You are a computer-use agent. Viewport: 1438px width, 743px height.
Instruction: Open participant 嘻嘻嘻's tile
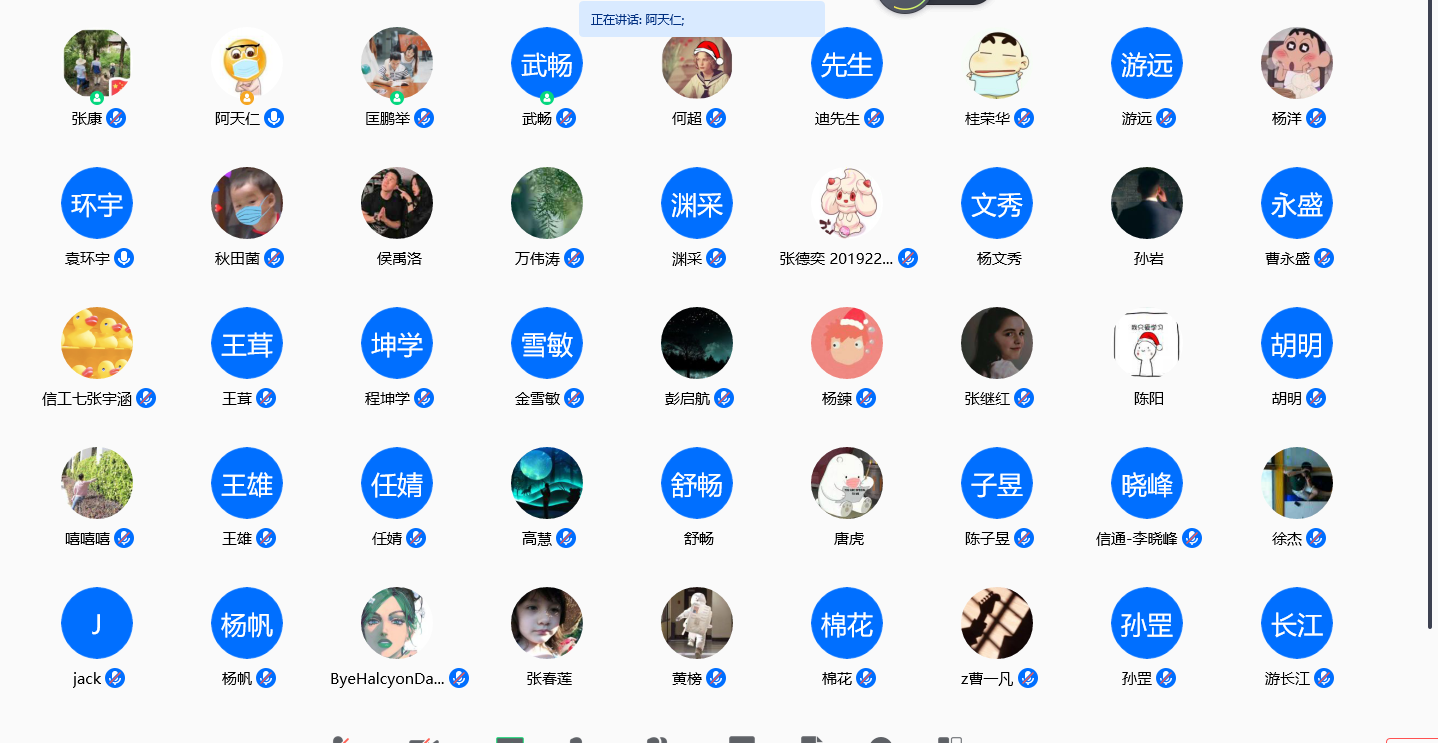click(97, 484)
